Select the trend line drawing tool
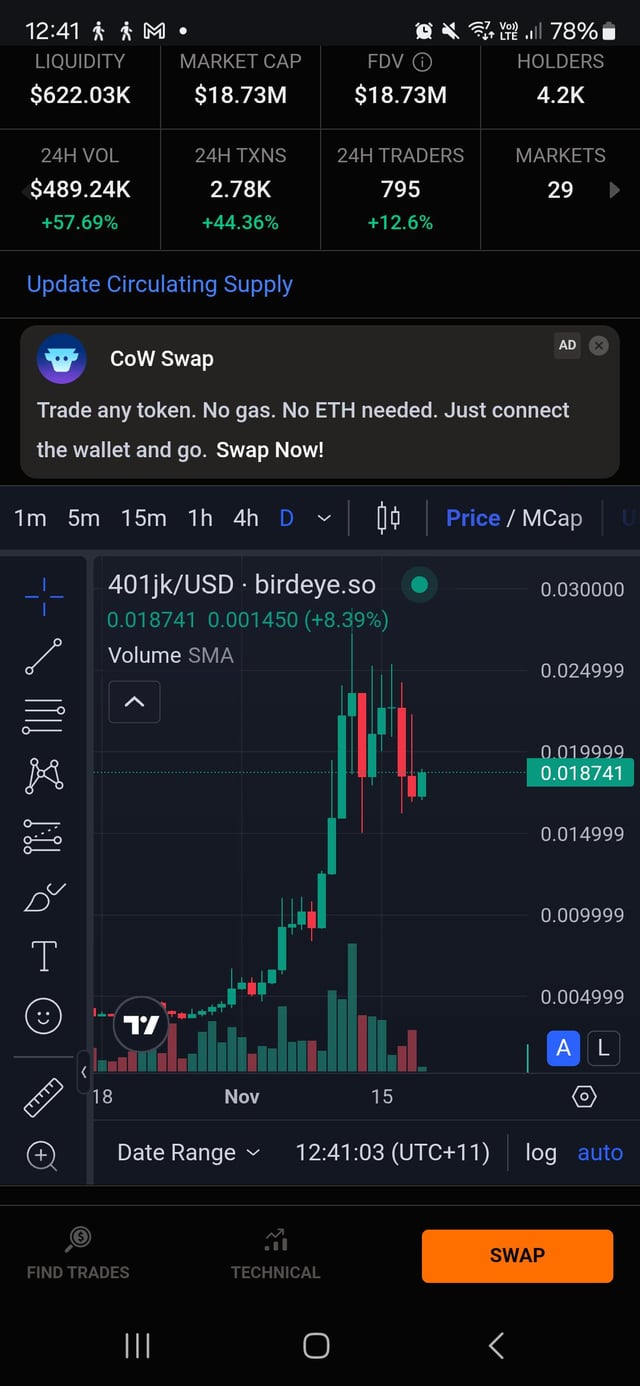 tap(43, 656)
